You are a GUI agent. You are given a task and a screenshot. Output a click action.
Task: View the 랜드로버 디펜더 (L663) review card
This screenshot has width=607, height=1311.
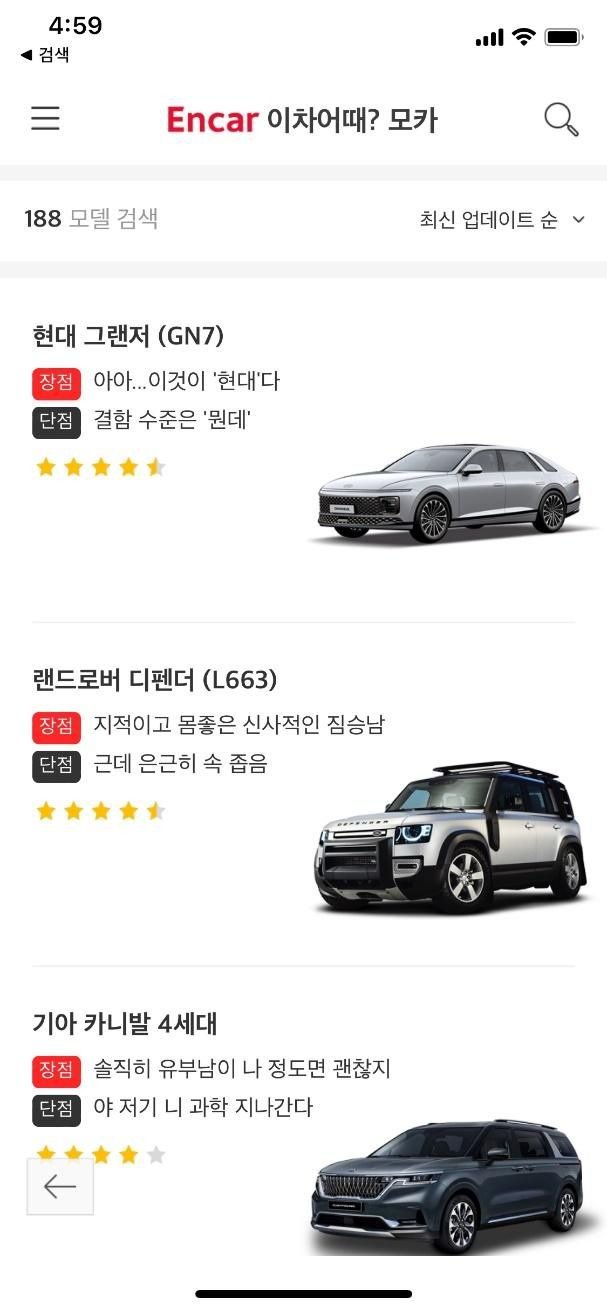tap(303, 790)
